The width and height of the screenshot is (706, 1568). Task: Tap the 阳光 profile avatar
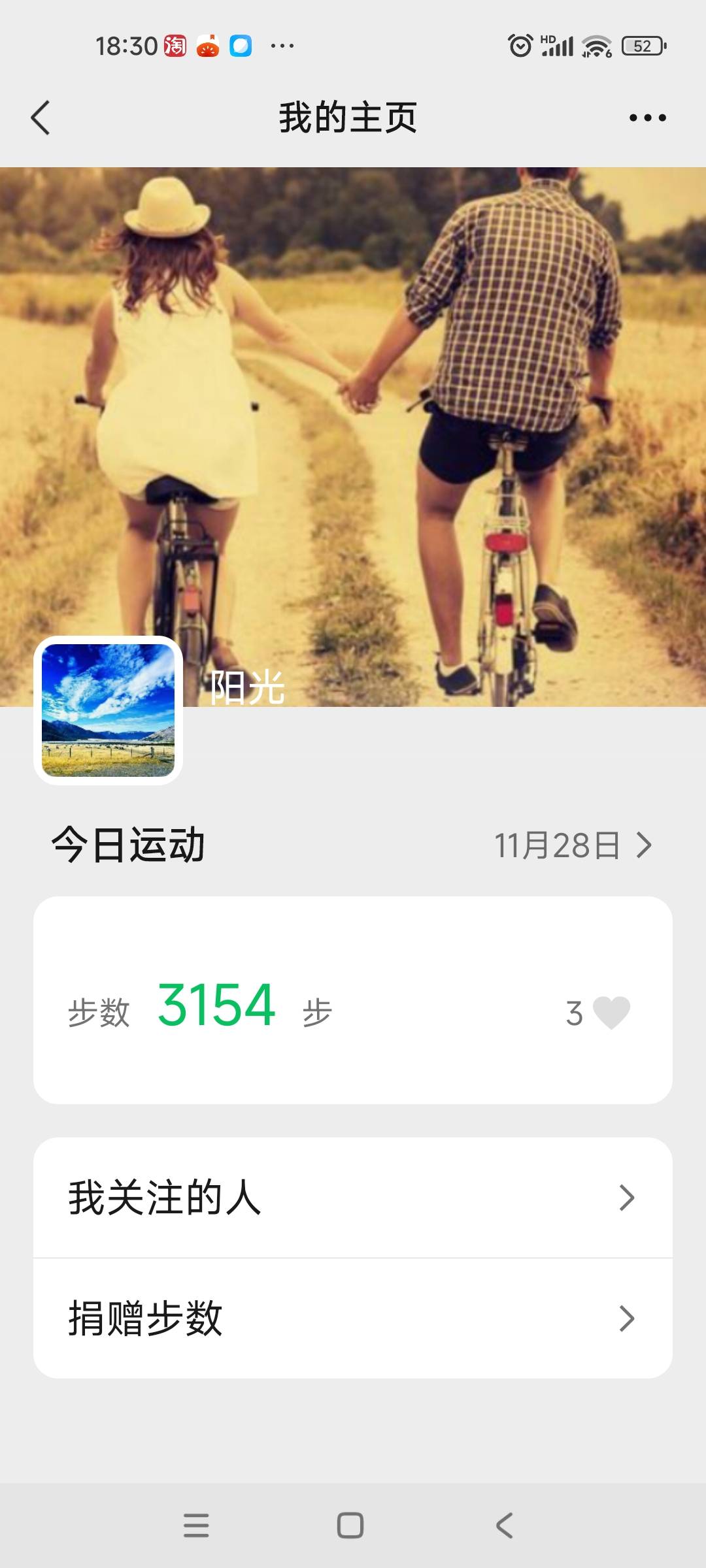(x=108, y=710)
